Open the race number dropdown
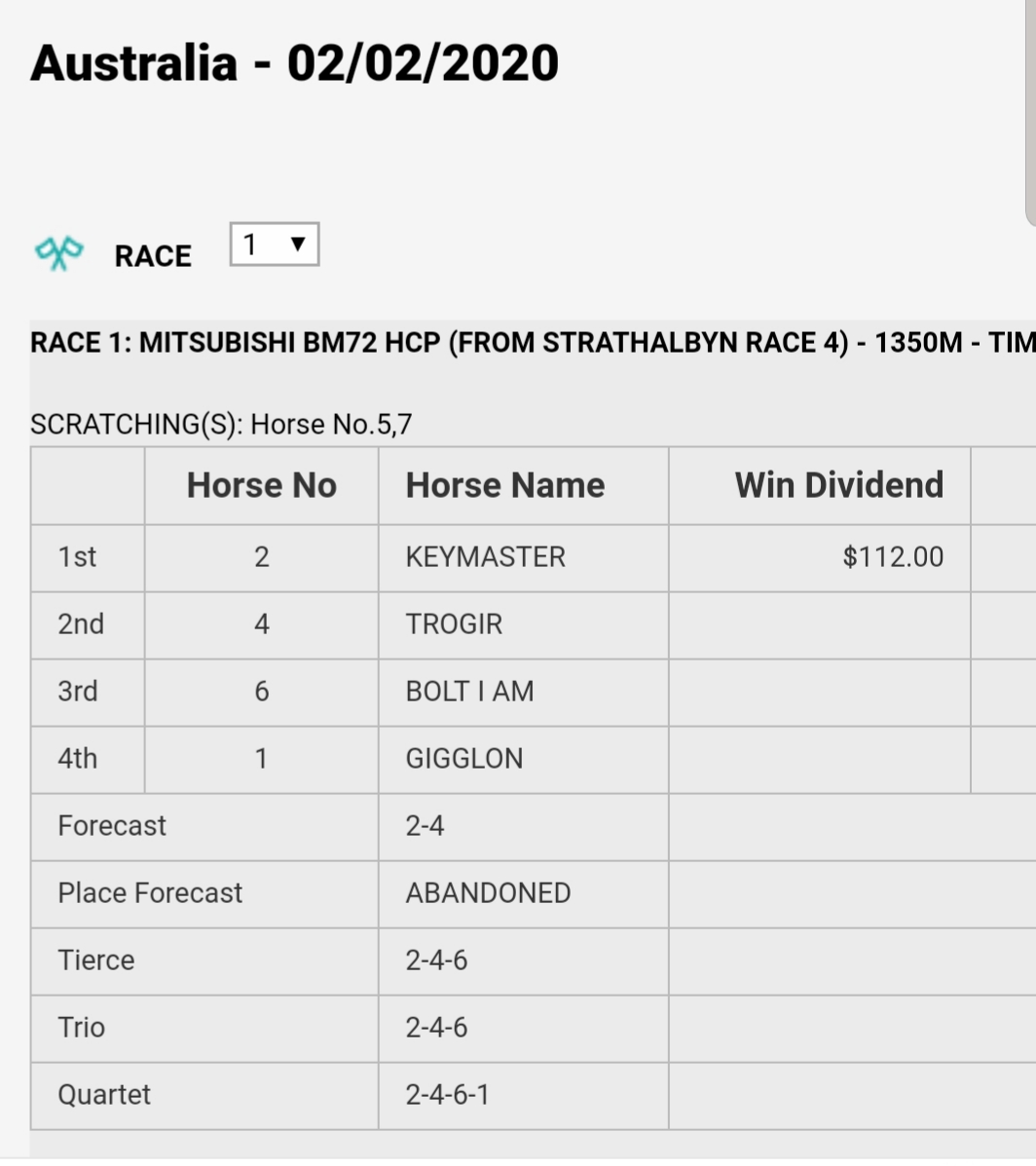 pyautogui.click(x=275, y=244)
